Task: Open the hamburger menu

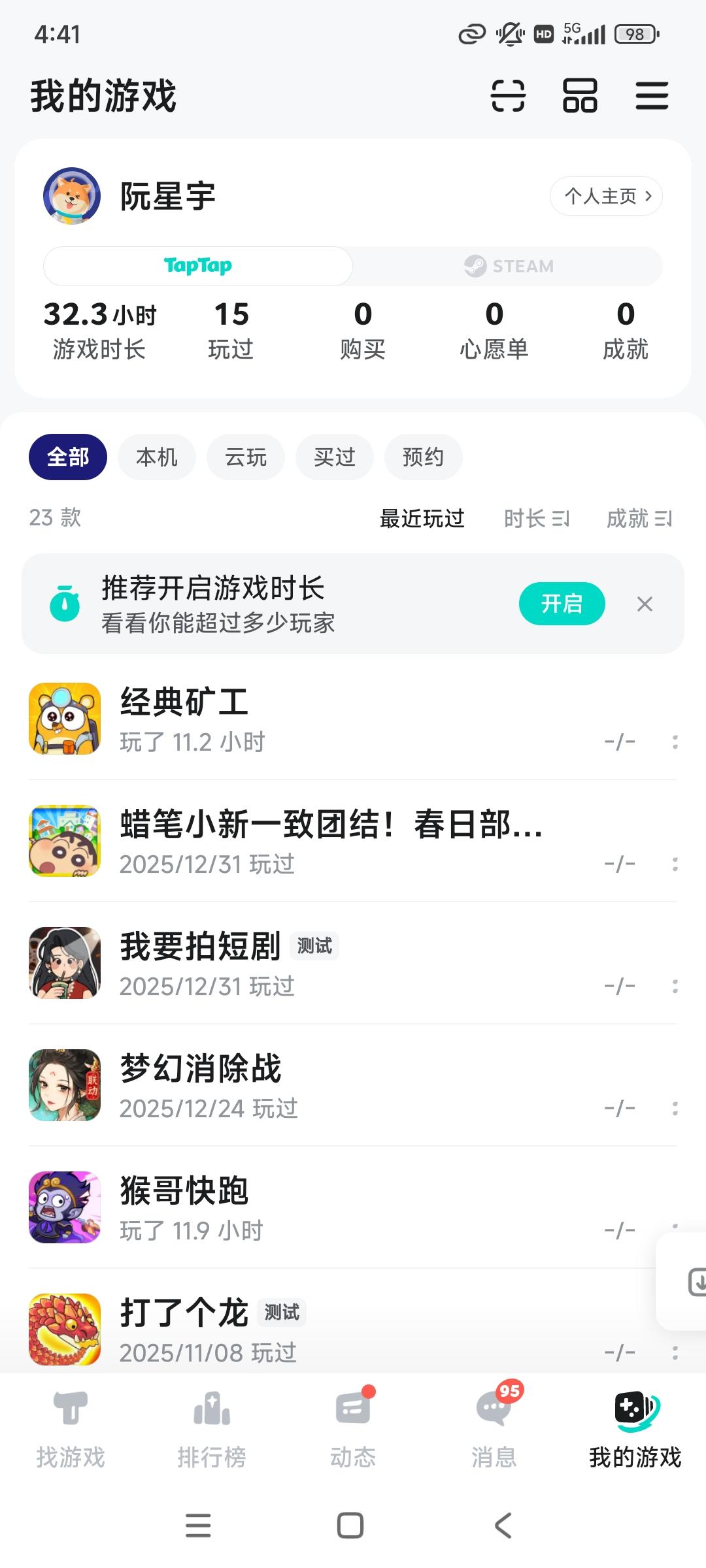Action: (x=652, y=96)
